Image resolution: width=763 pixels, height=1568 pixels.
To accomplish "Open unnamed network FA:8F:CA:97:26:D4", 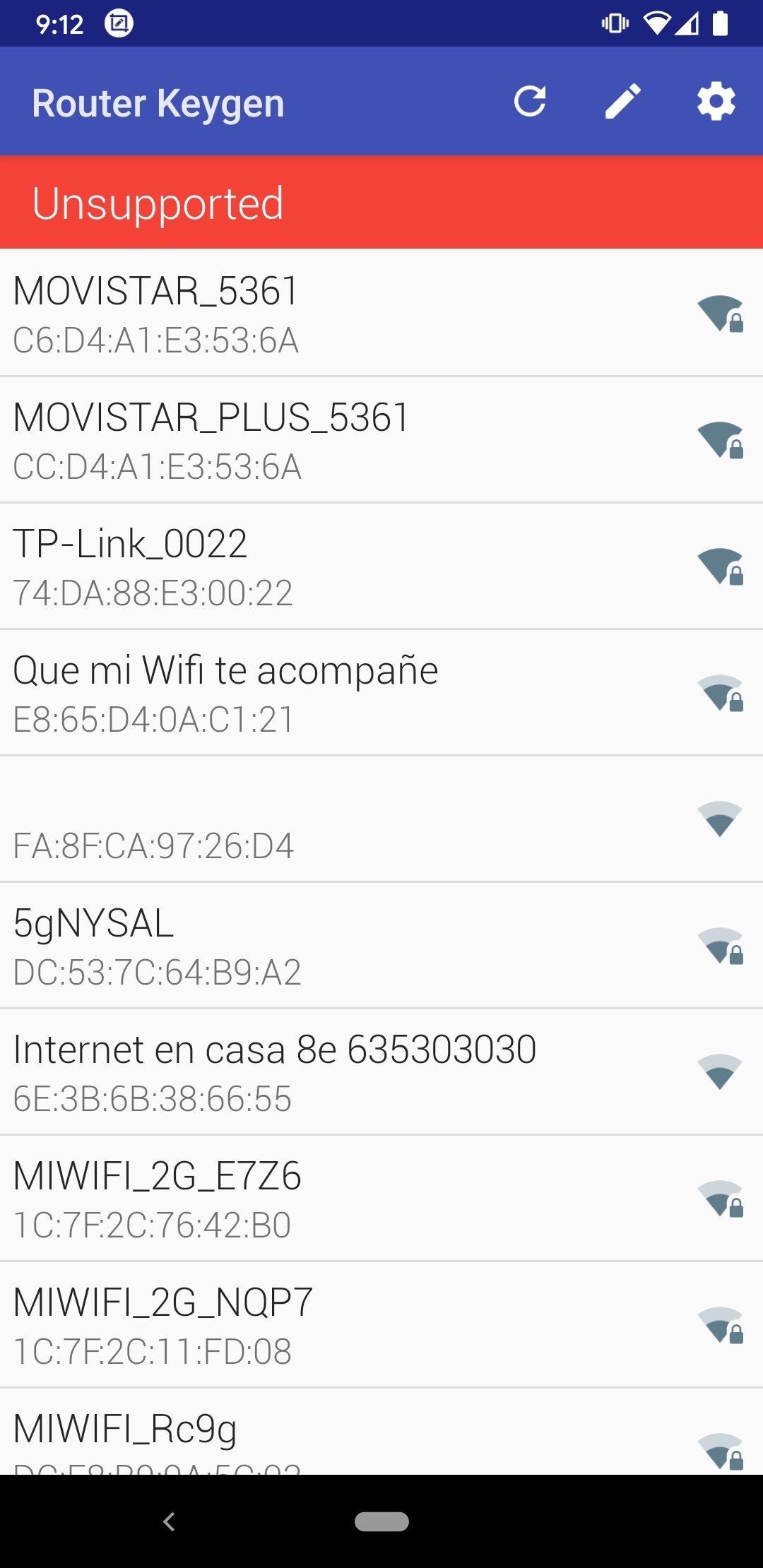I will pos(381,819).
